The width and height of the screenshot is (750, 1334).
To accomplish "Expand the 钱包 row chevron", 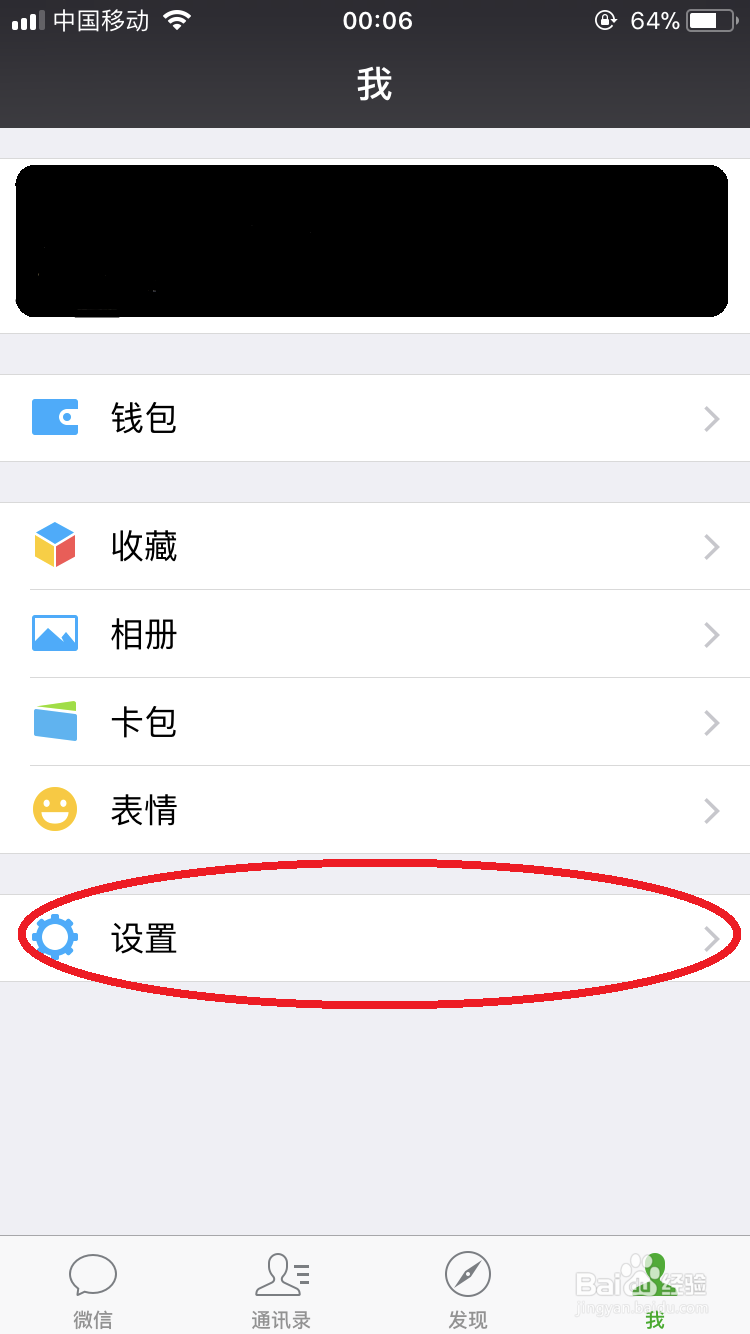I will point(712,418).
